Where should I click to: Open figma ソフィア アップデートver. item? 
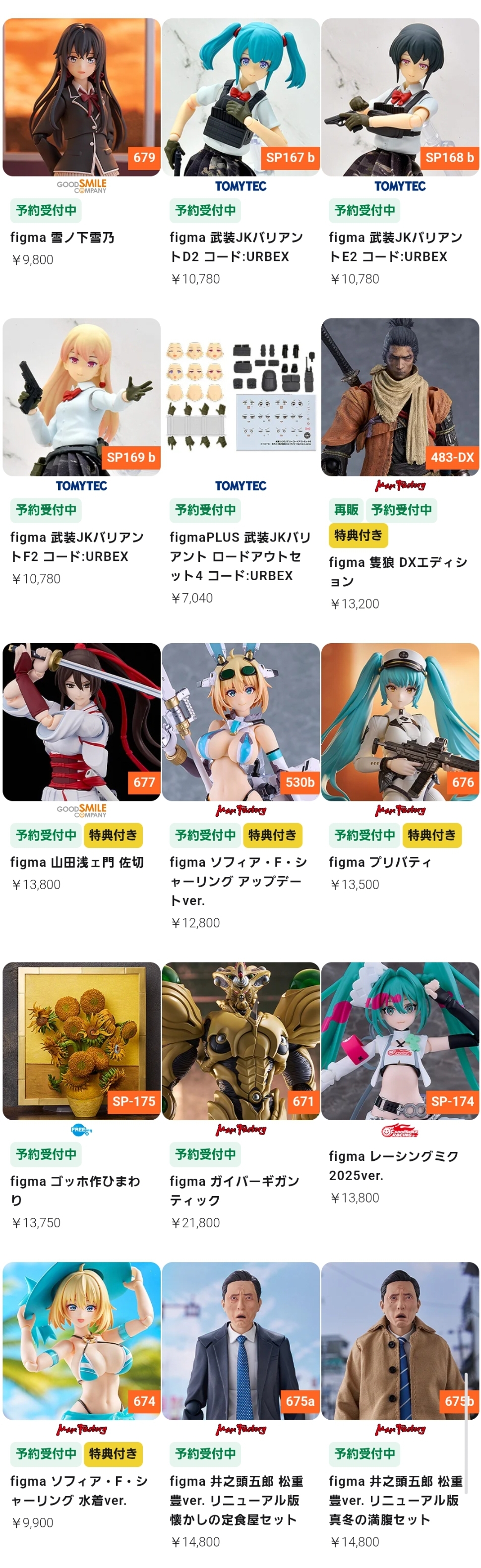[x=240, y=722]
